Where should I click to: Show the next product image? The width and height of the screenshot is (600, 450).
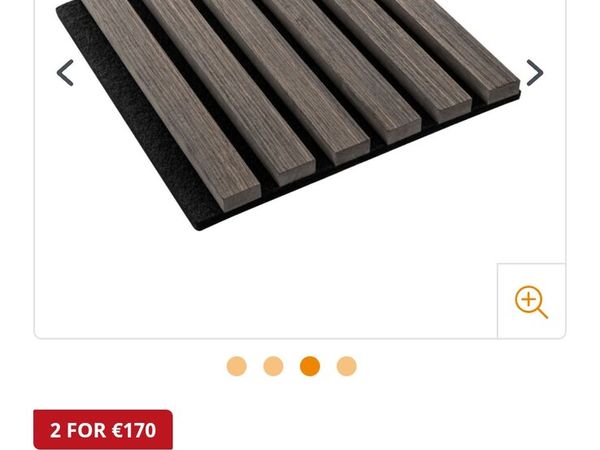(x=535, y=73)
